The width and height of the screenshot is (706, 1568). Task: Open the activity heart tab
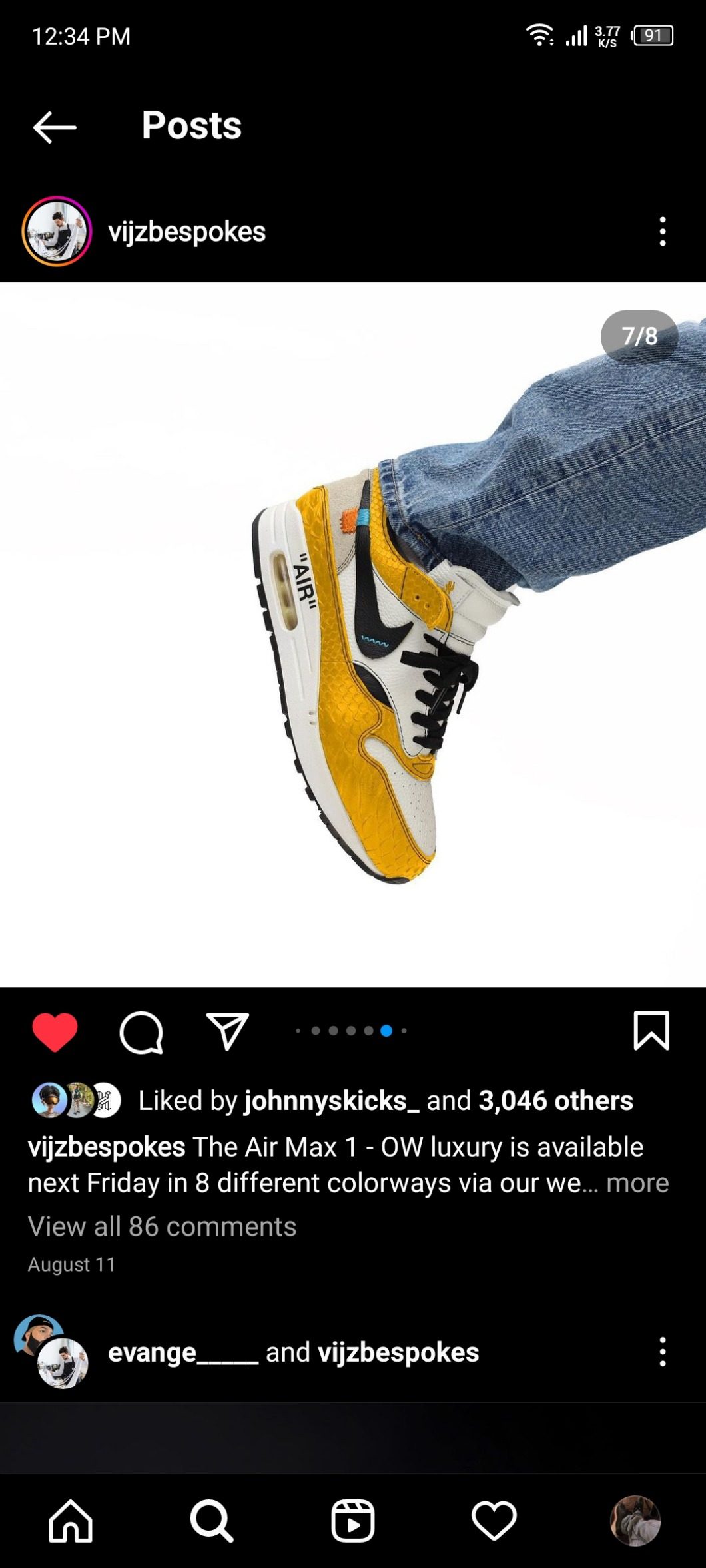494,1521
